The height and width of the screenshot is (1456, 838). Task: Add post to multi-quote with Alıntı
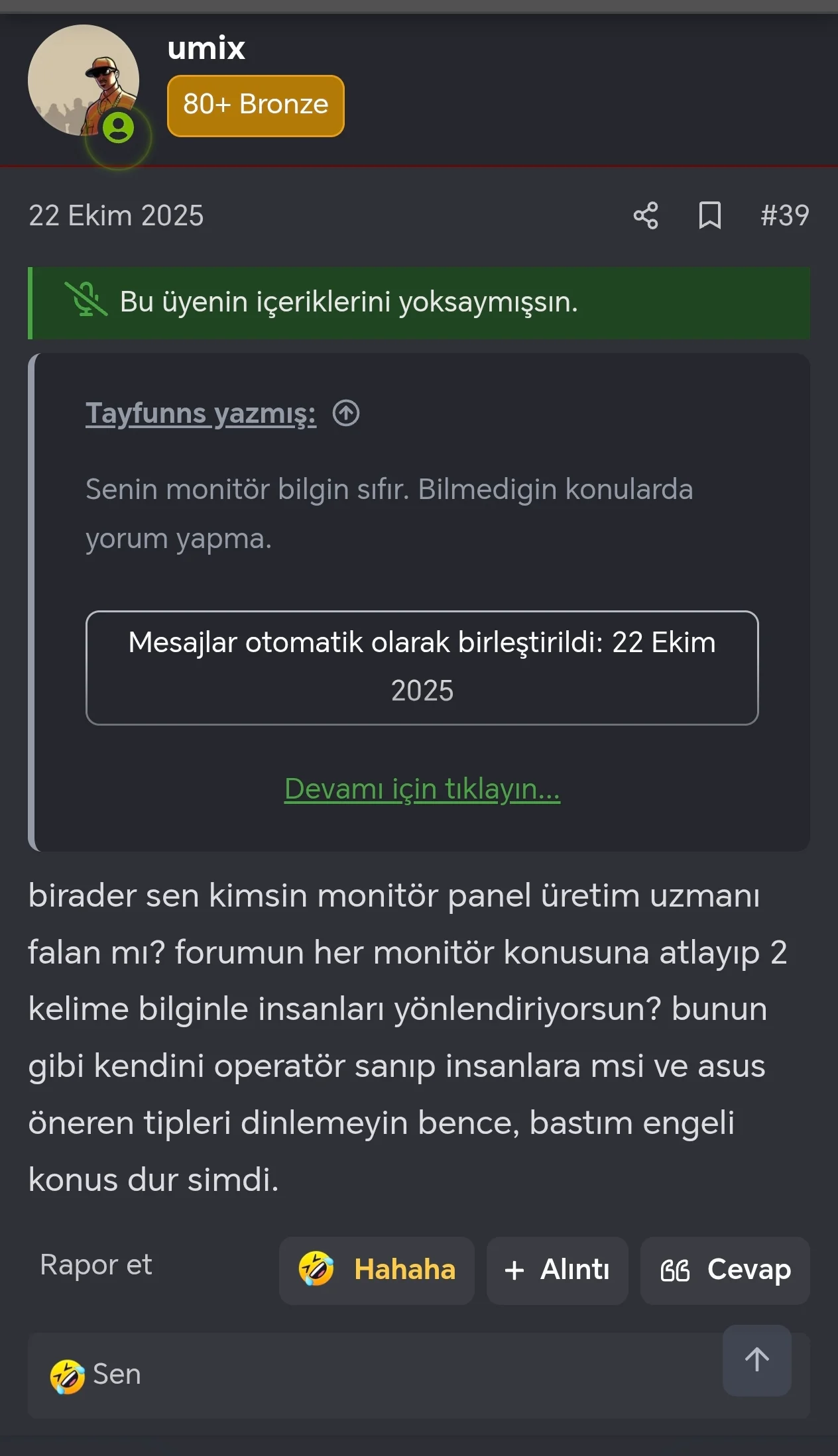[557, 1270]
